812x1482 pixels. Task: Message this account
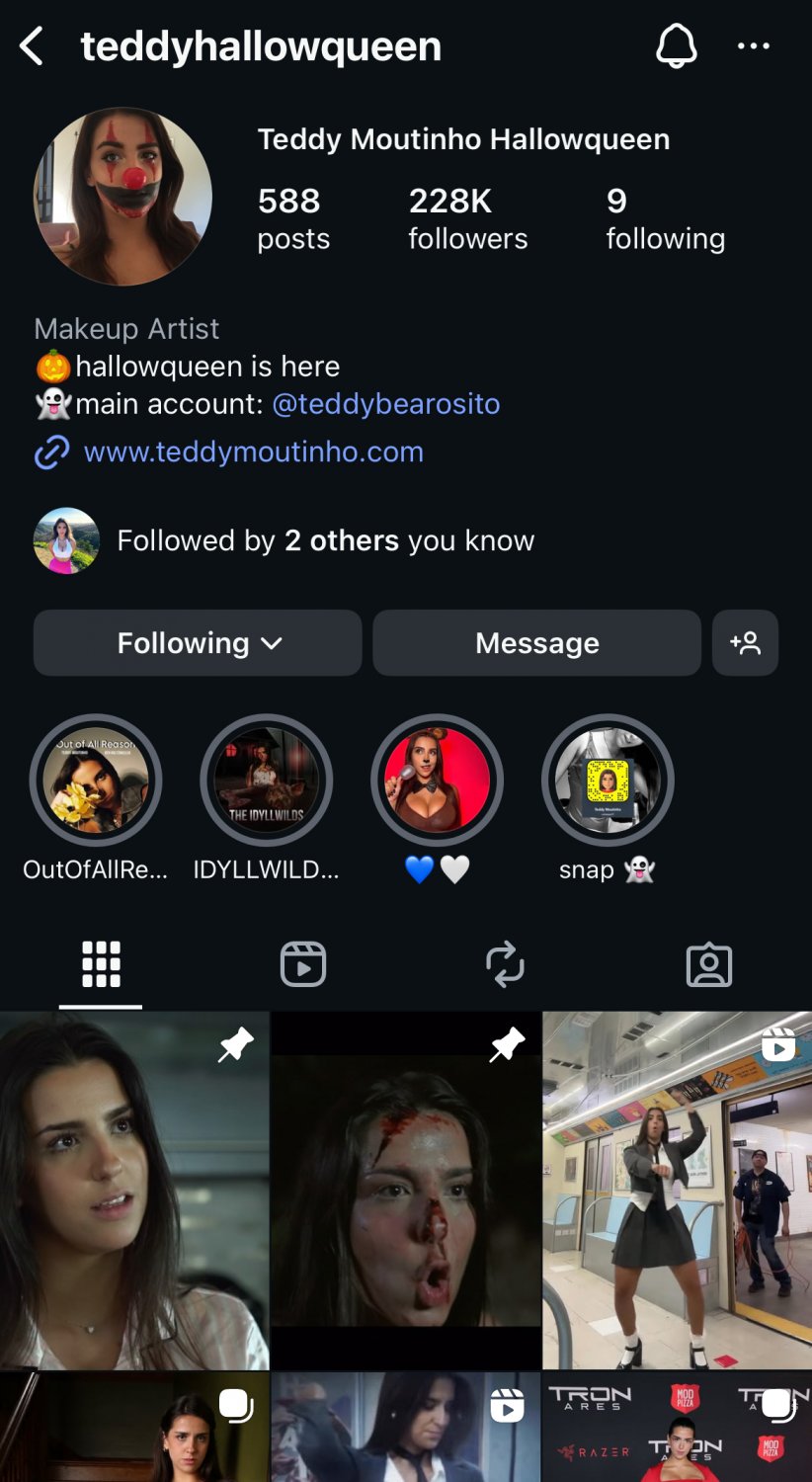point(536,643)
